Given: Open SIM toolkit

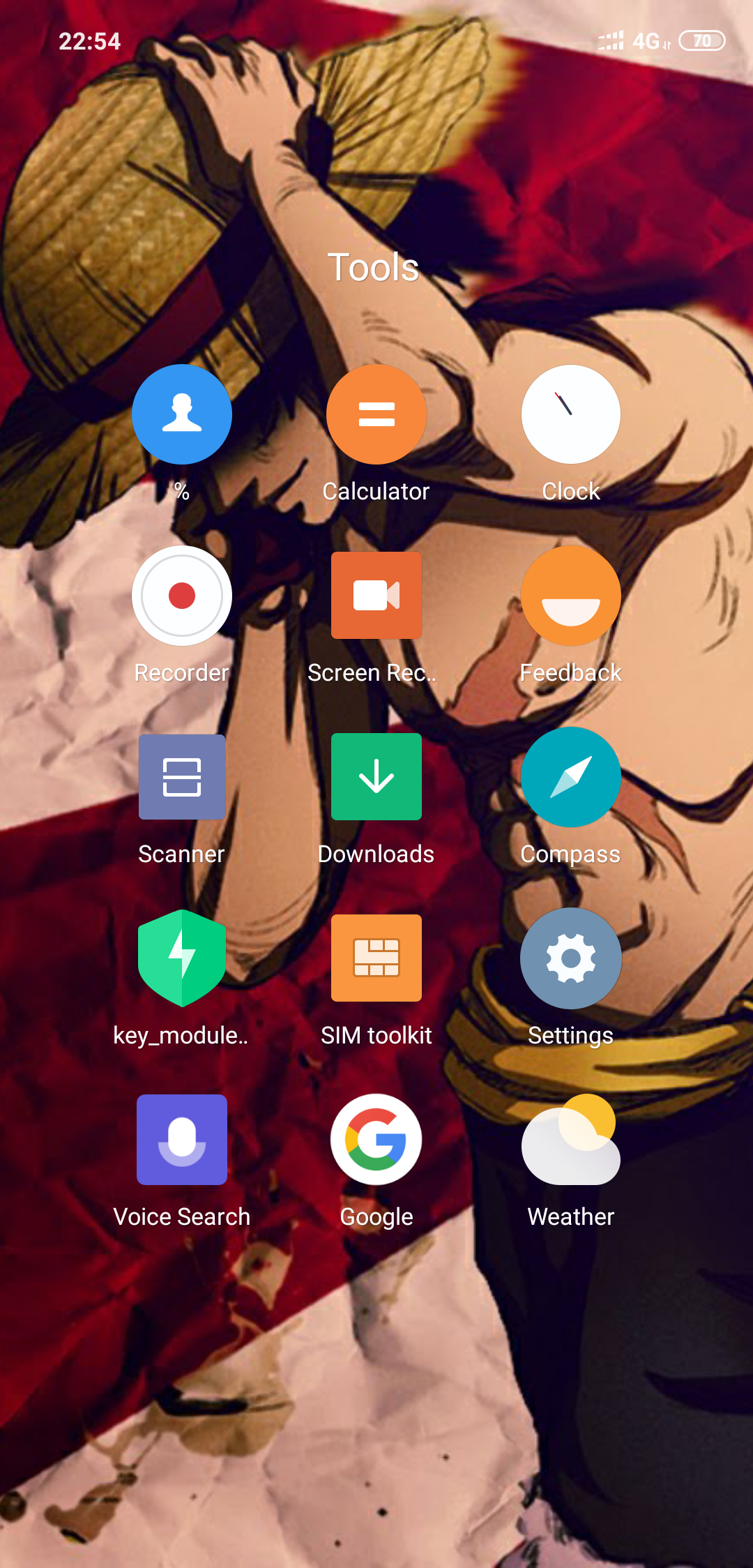Looking at the screenshot, I should tap(376, 958).
